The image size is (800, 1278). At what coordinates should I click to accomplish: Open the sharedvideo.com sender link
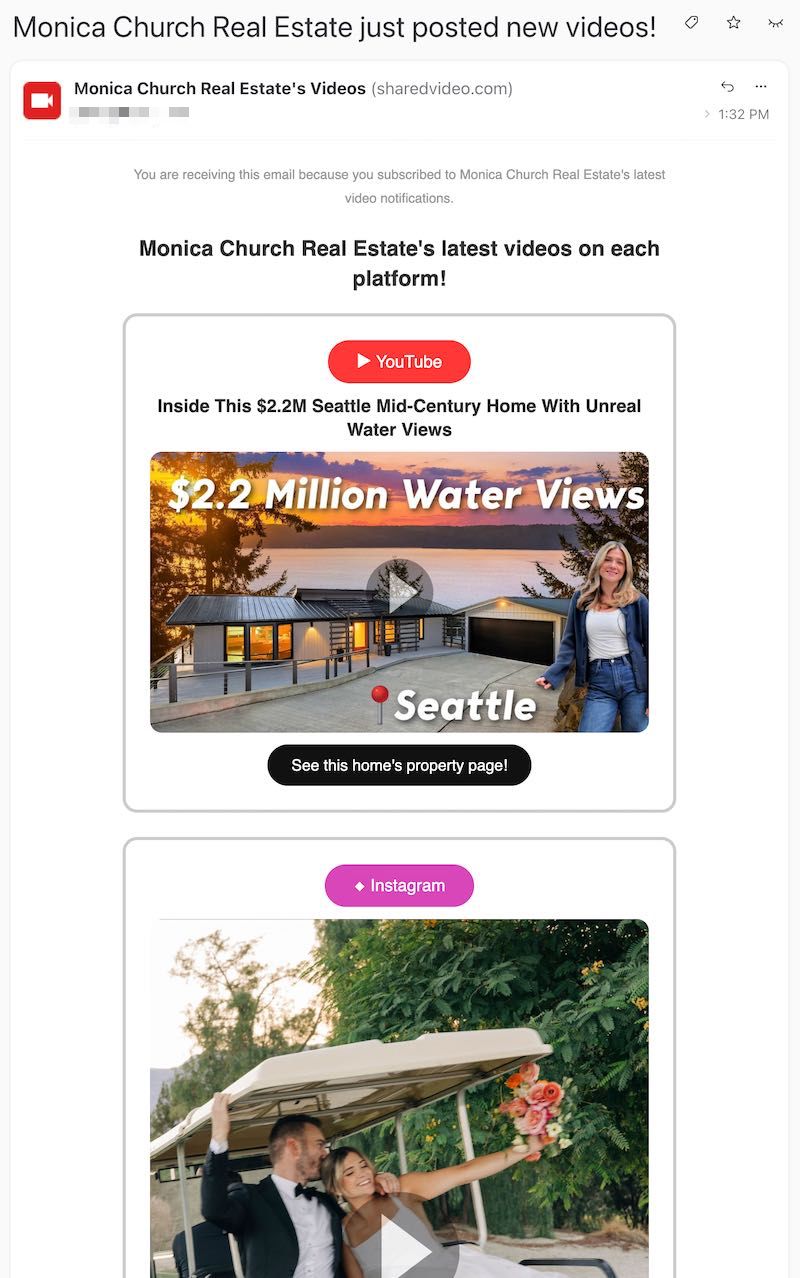point(442,88)
